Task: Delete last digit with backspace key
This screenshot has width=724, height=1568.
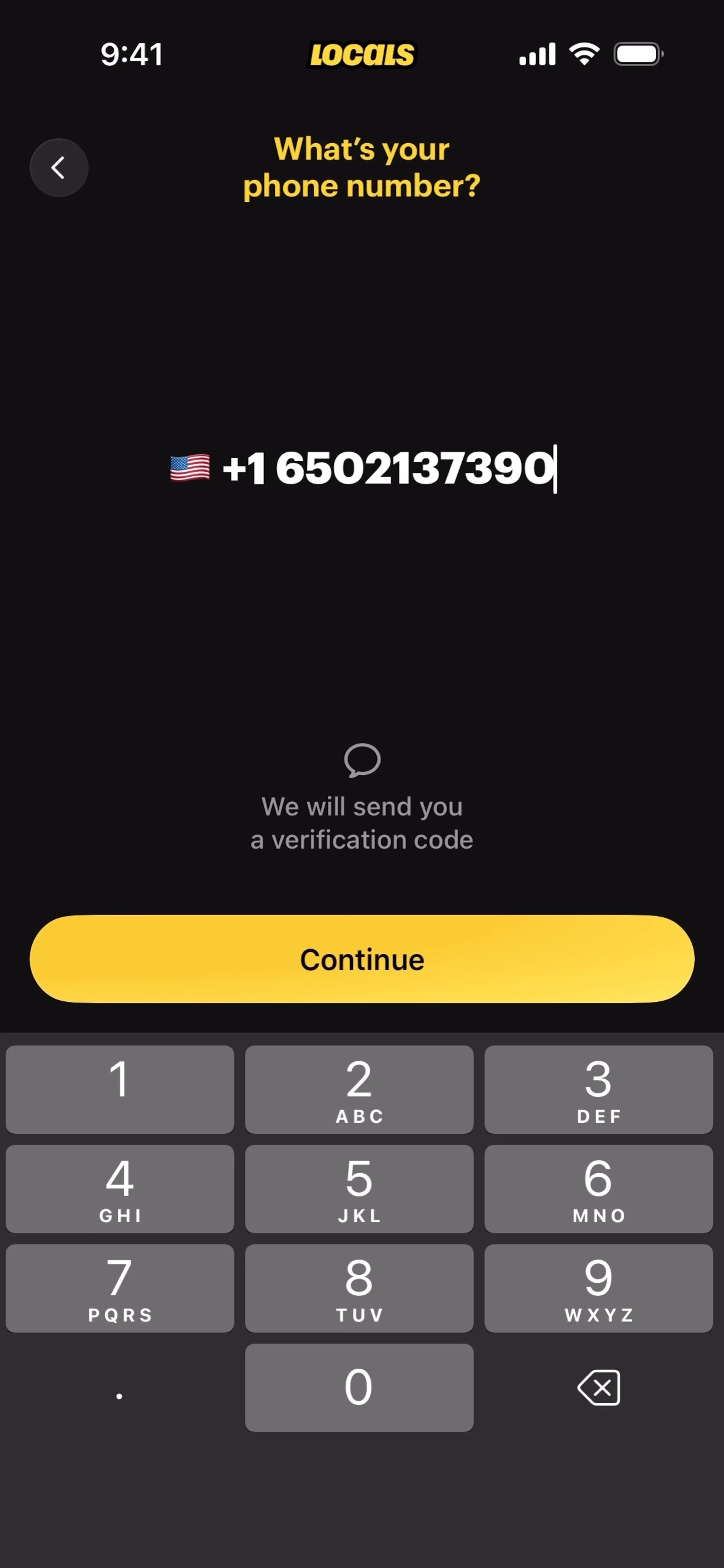Action: click(598, 1387)
